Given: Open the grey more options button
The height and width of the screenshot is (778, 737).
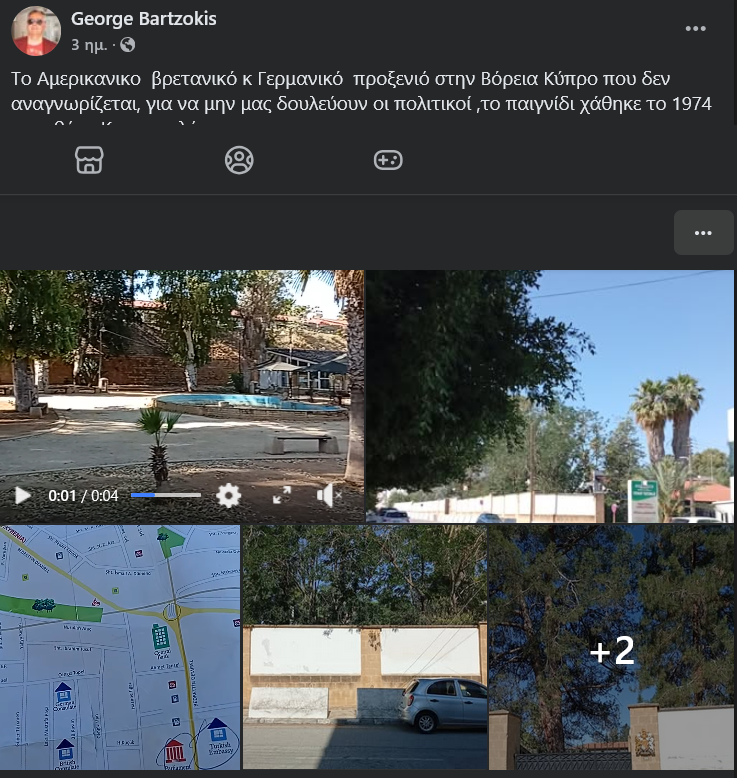Looking at the screenshot, I should tap(703, 232).
